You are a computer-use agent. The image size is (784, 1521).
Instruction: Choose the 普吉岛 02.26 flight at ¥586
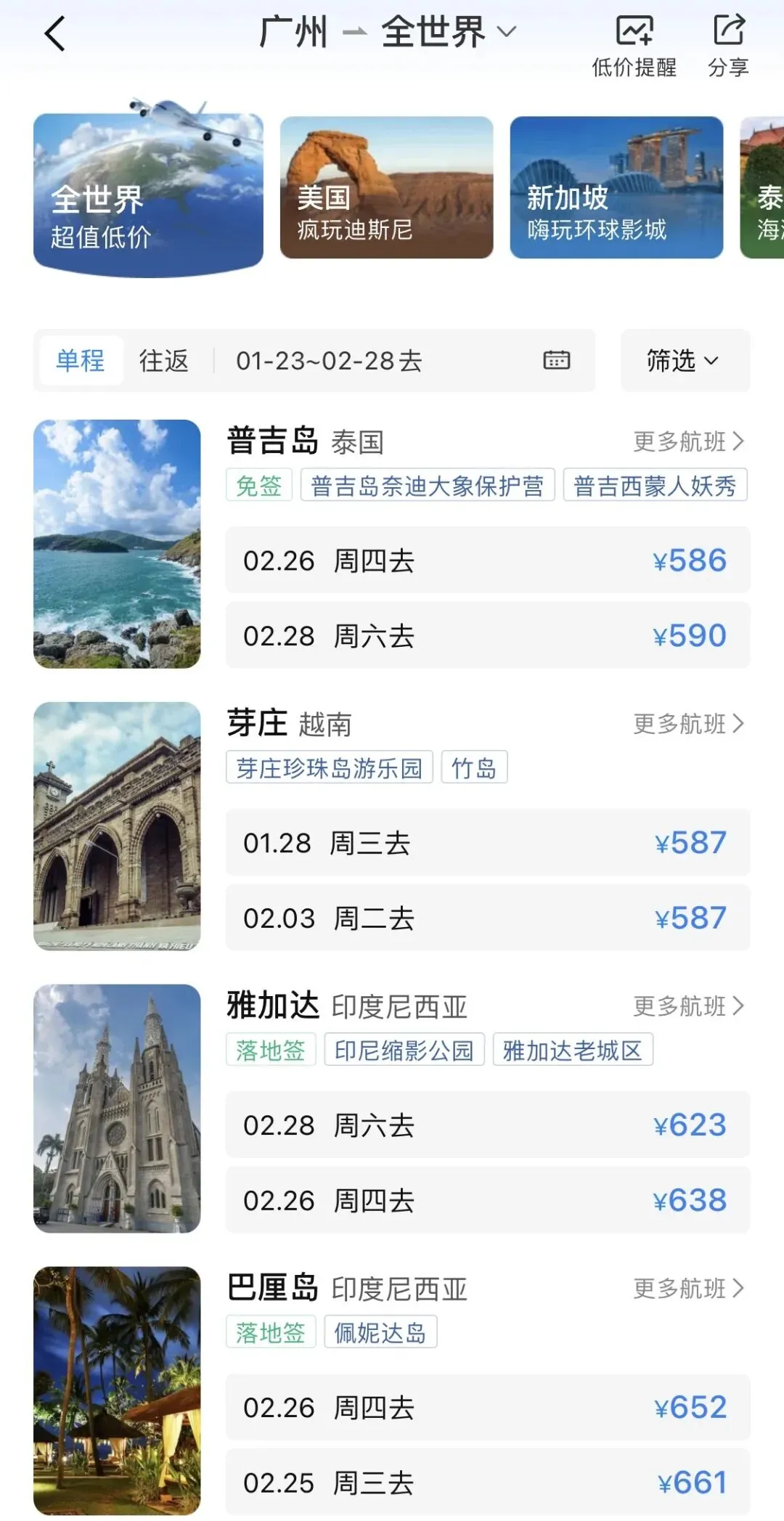tap(487, 560)
